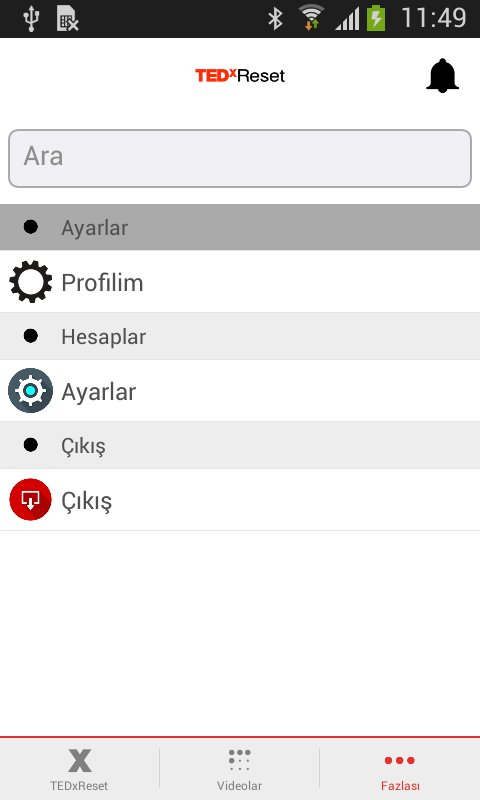The image size is (480, 800).
Task: Tap the Ara search field
Action: [240, 158]
